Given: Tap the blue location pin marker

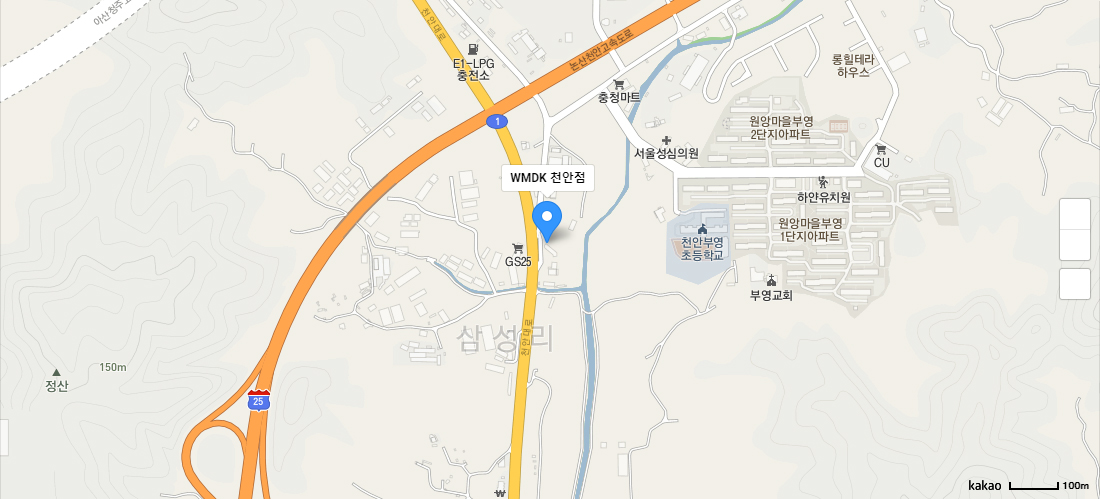Looking at the screenshot, I should (x=546, y=219).
